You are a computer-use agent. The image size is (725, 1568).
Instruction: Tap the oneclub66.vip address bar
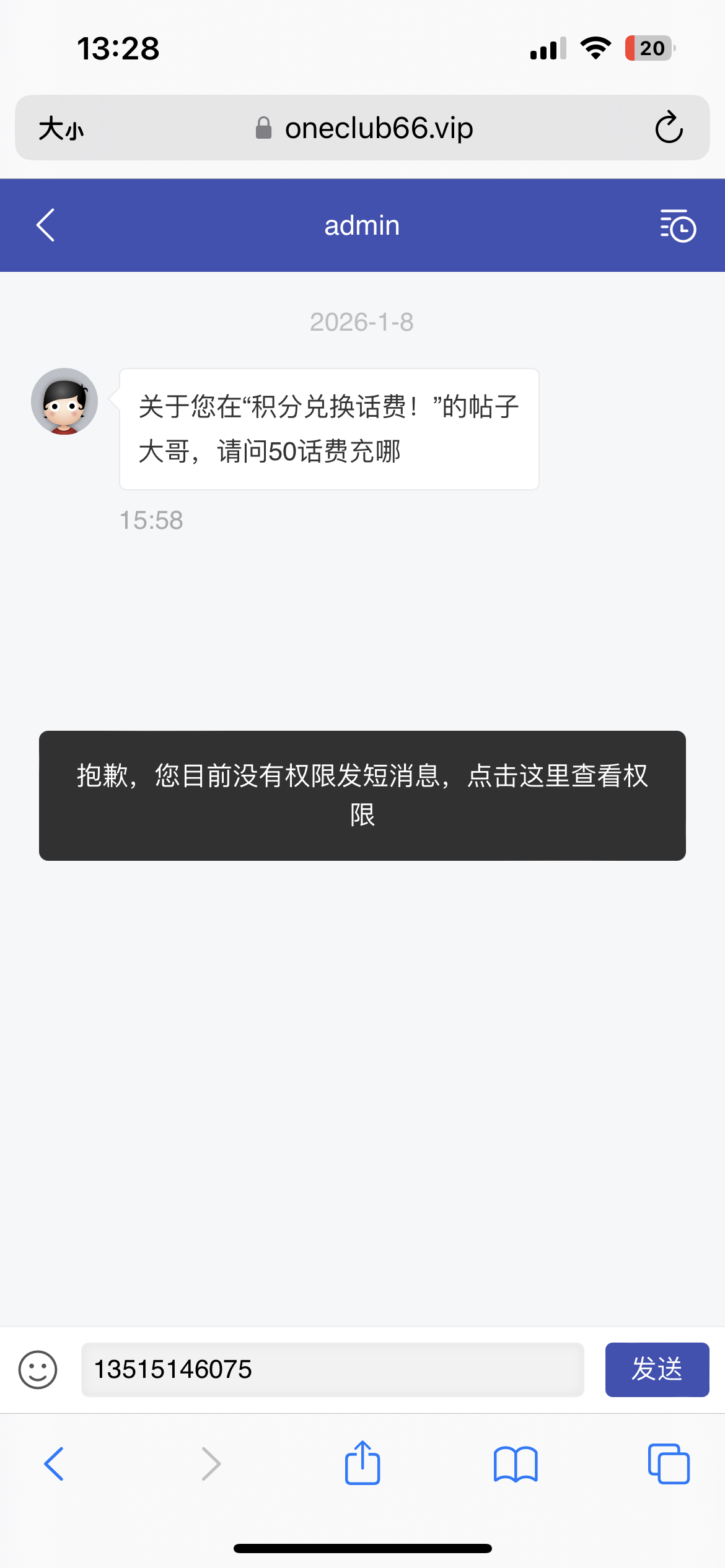coord(364,128)
